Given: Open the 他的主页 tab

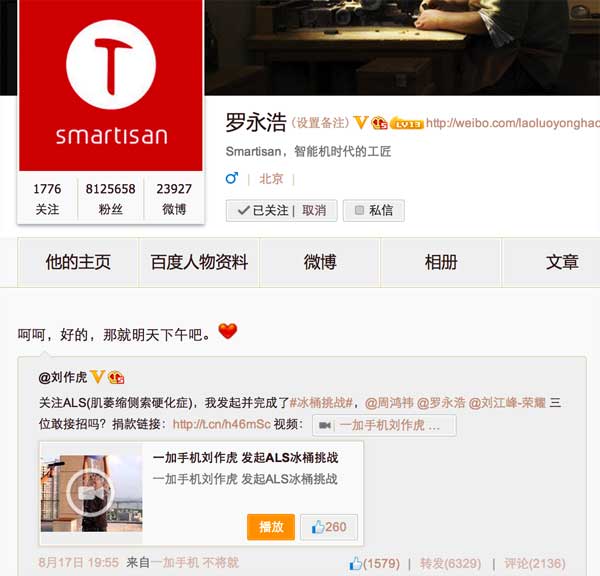Looking at the screenshot, I should pos(77,263).
